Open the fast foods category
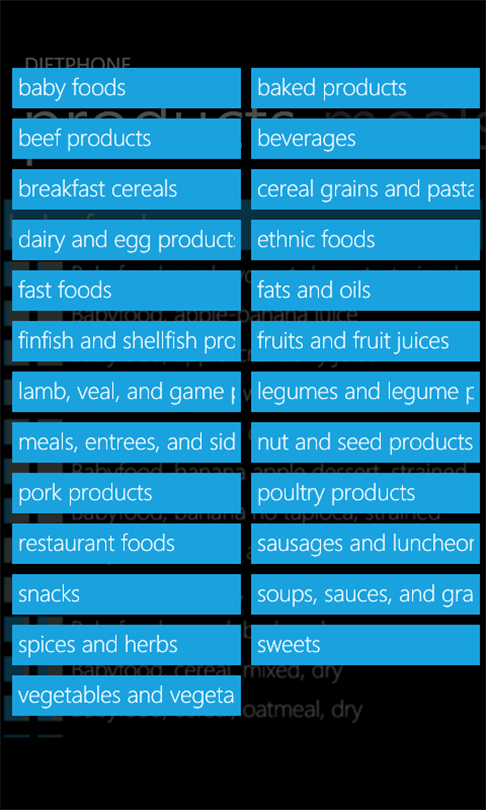The height and width of the screenshot is (810, 486). [127, 290]
